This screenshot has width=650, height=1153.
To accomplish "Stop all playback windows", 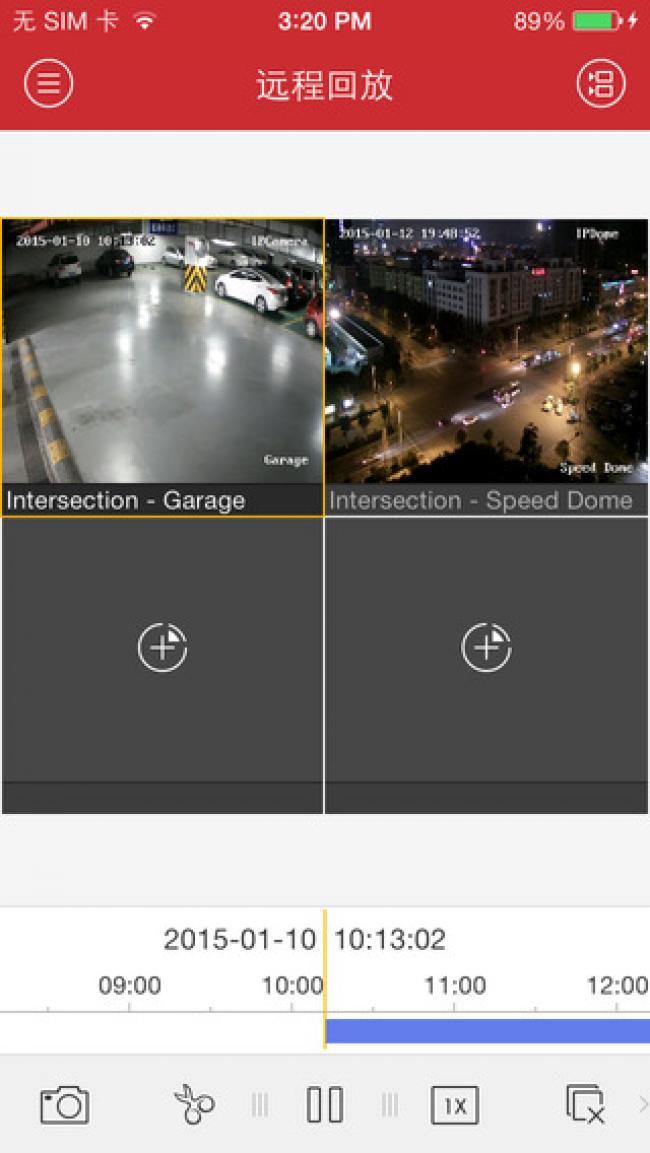I will pyautogui.click(x=586, y=1105).
